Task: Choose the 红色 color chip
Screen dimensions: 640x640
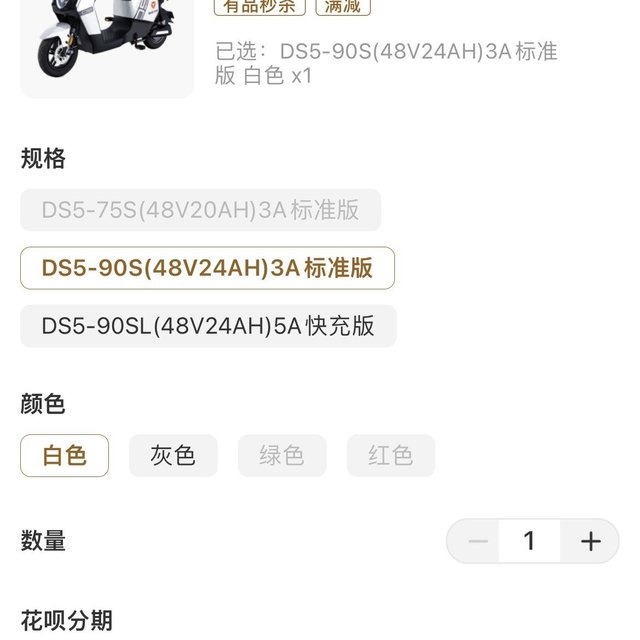Action: pos(390,456)
